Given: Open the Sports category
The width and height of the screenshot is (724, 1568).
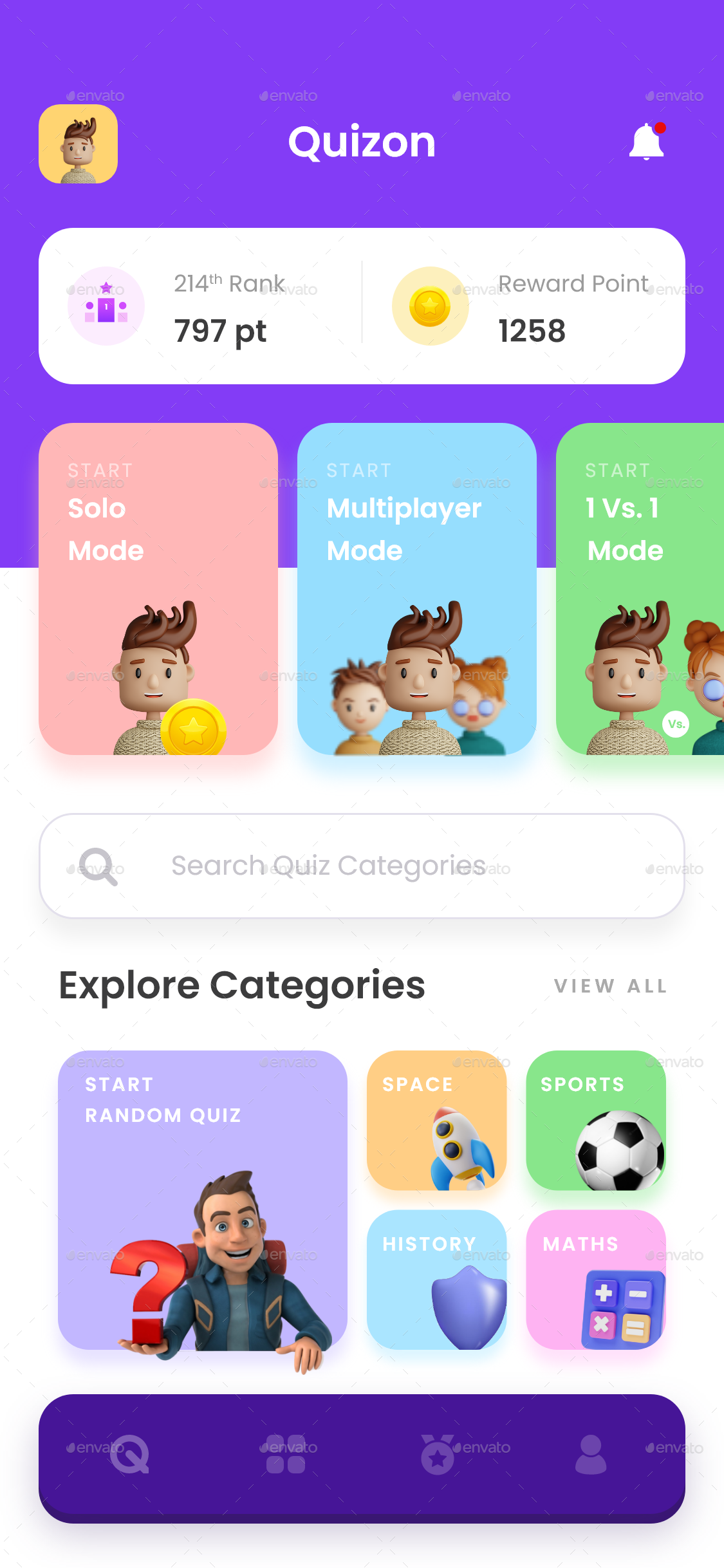Looking at the screenshot, I should coord(596,1120).
